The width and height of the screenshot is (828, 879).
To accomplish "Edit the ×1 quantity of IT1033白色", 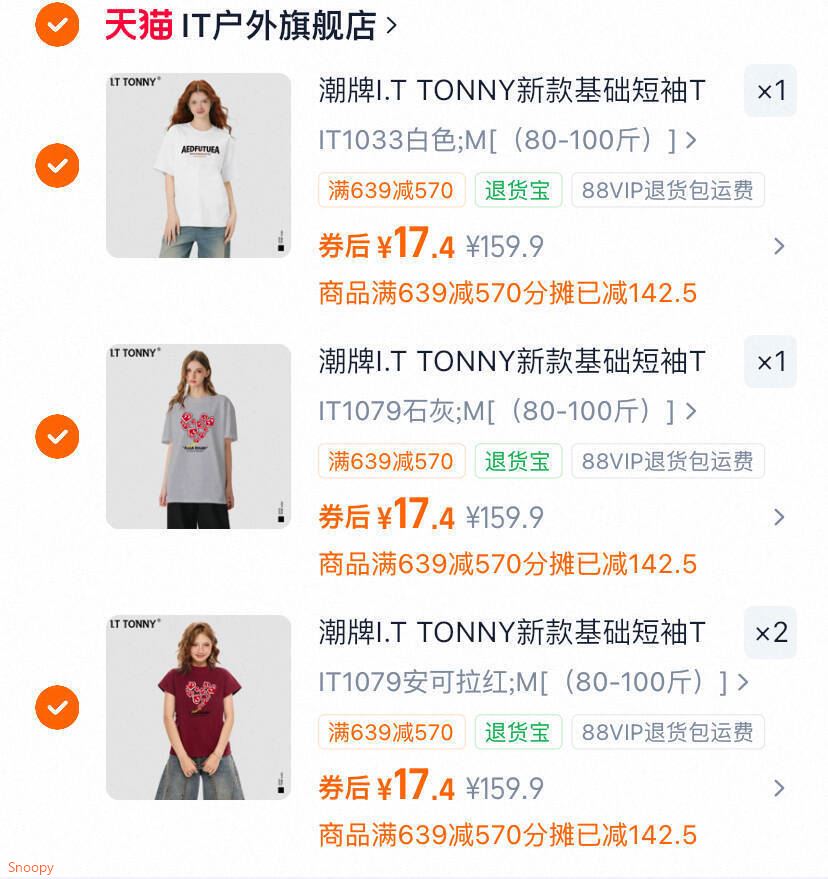I will click(x=770, y=91).
